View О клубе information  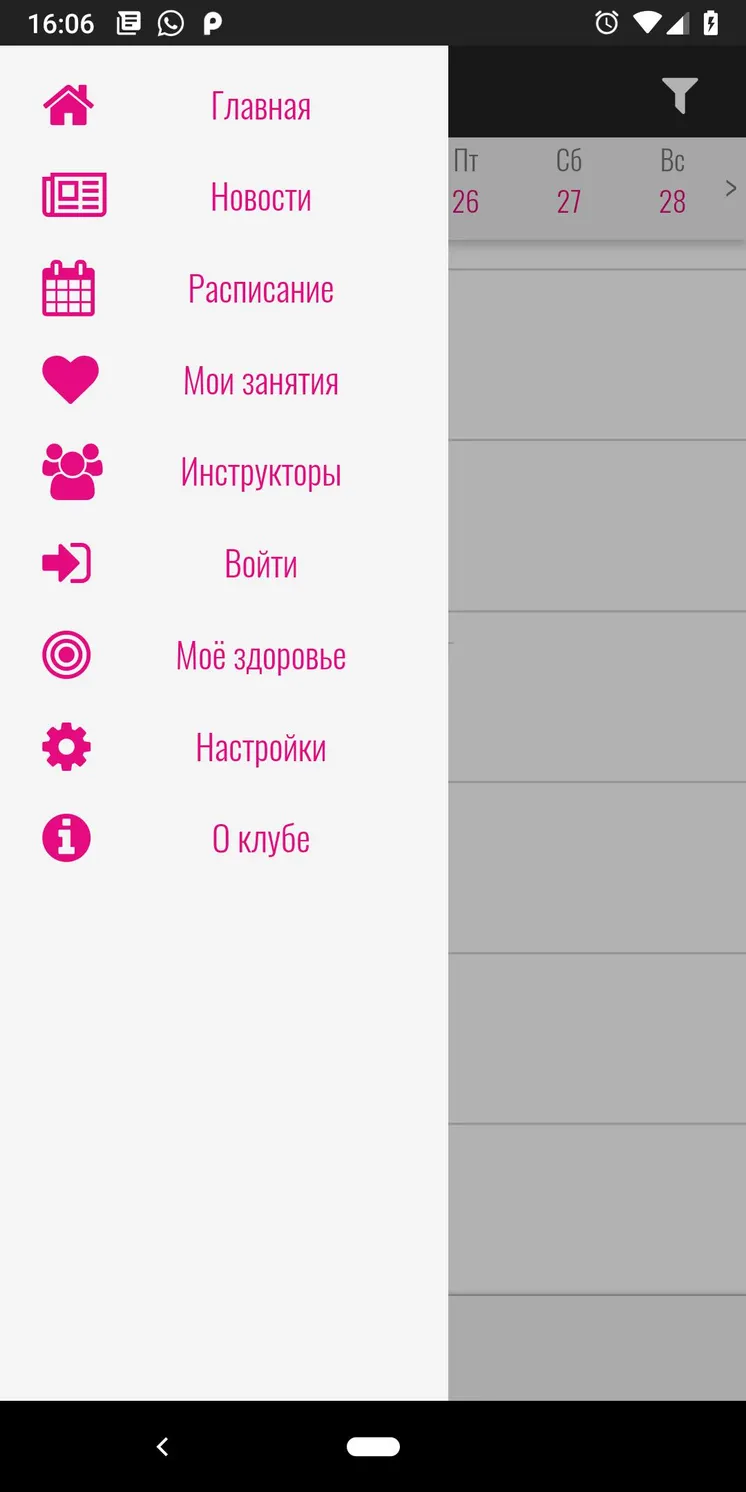[224, 839]
